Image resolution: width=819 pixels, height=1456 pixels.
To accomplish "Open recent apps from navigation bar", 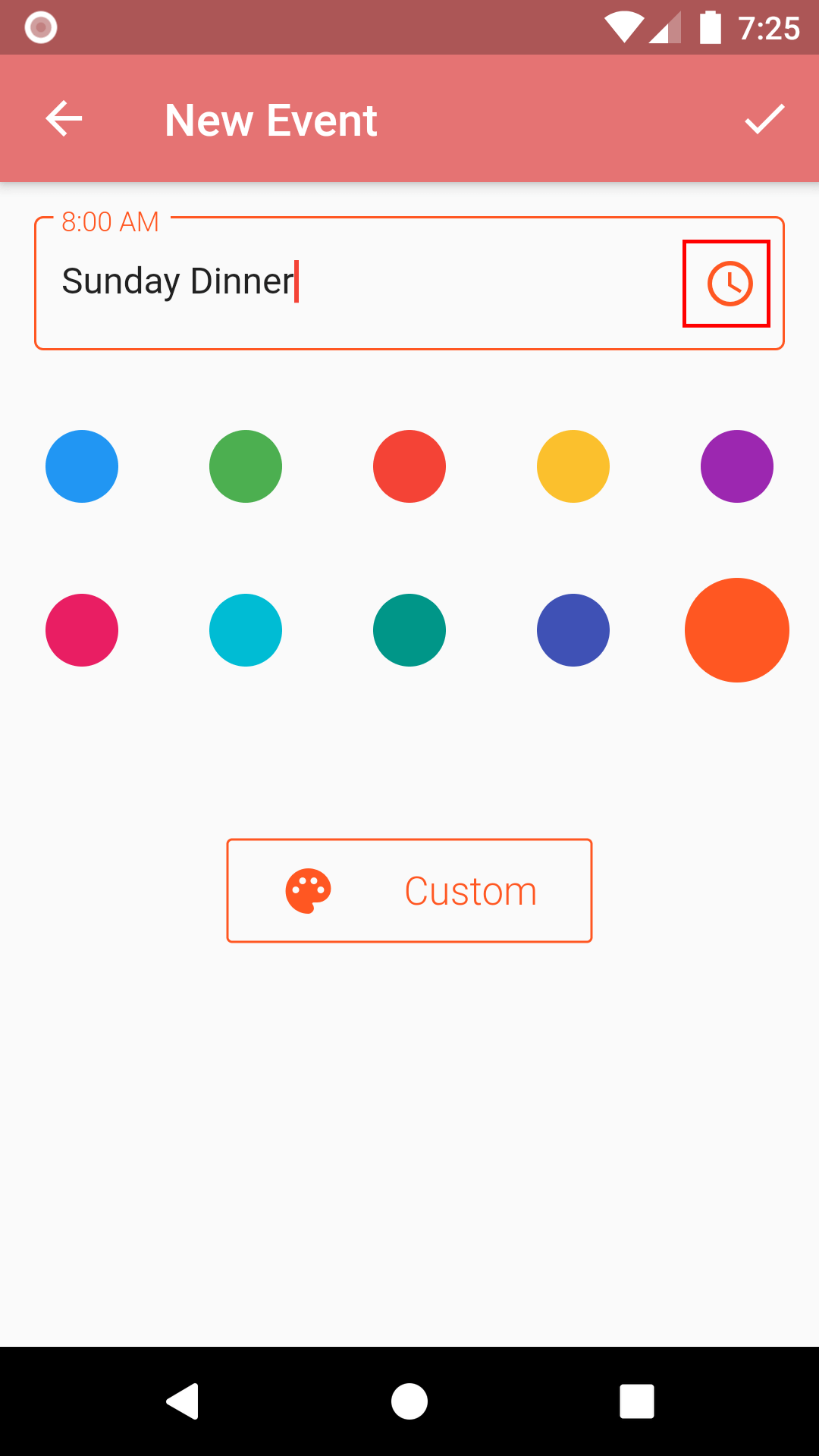I will (x=637, y=1401).
